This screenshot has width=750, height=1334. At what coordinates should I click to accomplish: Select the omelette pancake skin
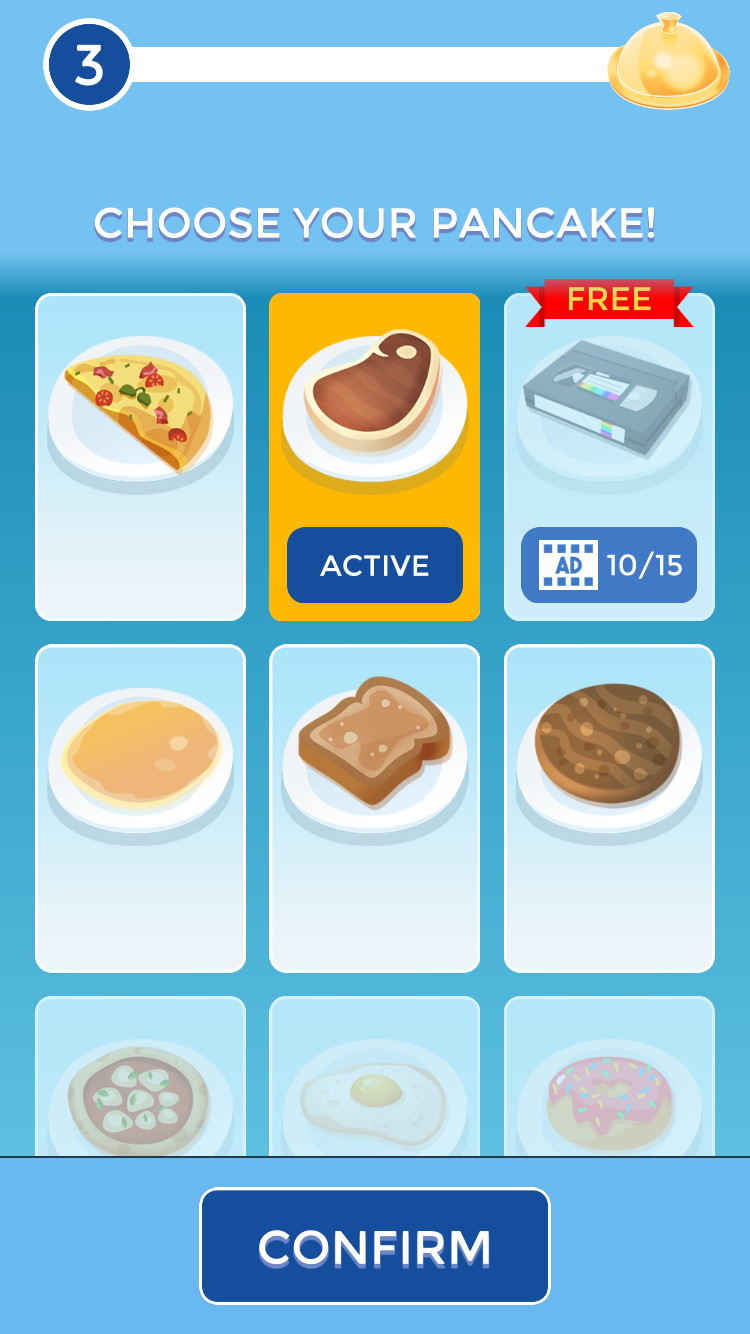tap(140, 456)
